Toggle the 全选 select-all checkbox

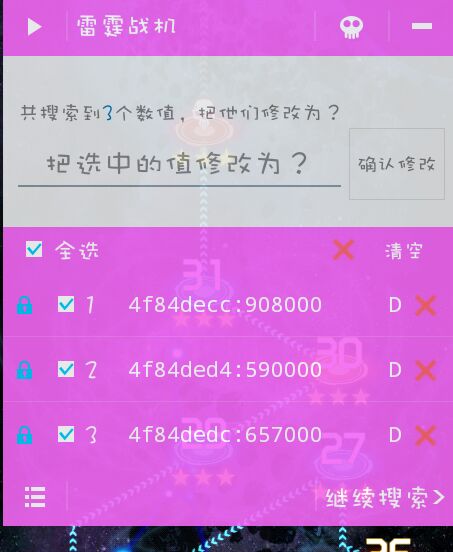point(34,249)
